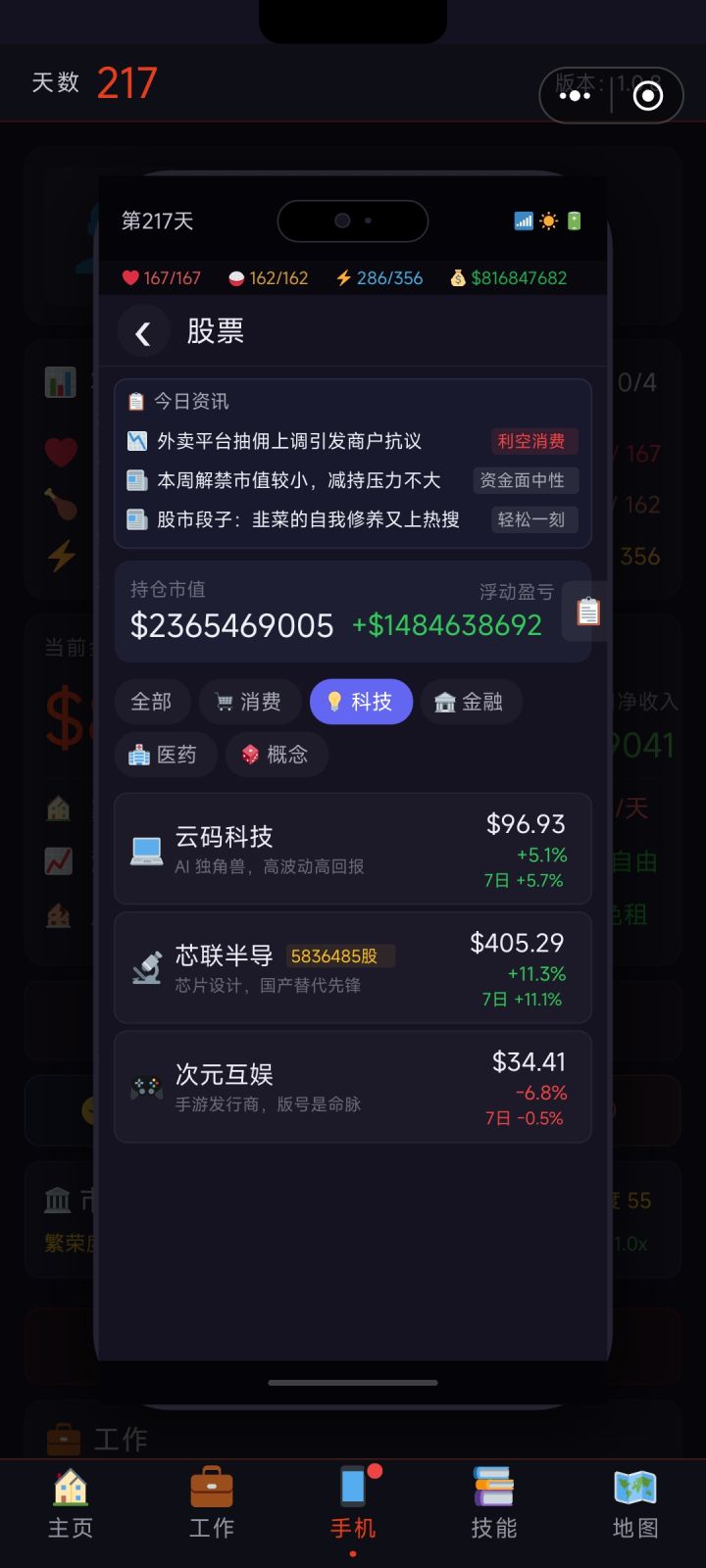Go to the 主页 tab

tap(71, 1504)
